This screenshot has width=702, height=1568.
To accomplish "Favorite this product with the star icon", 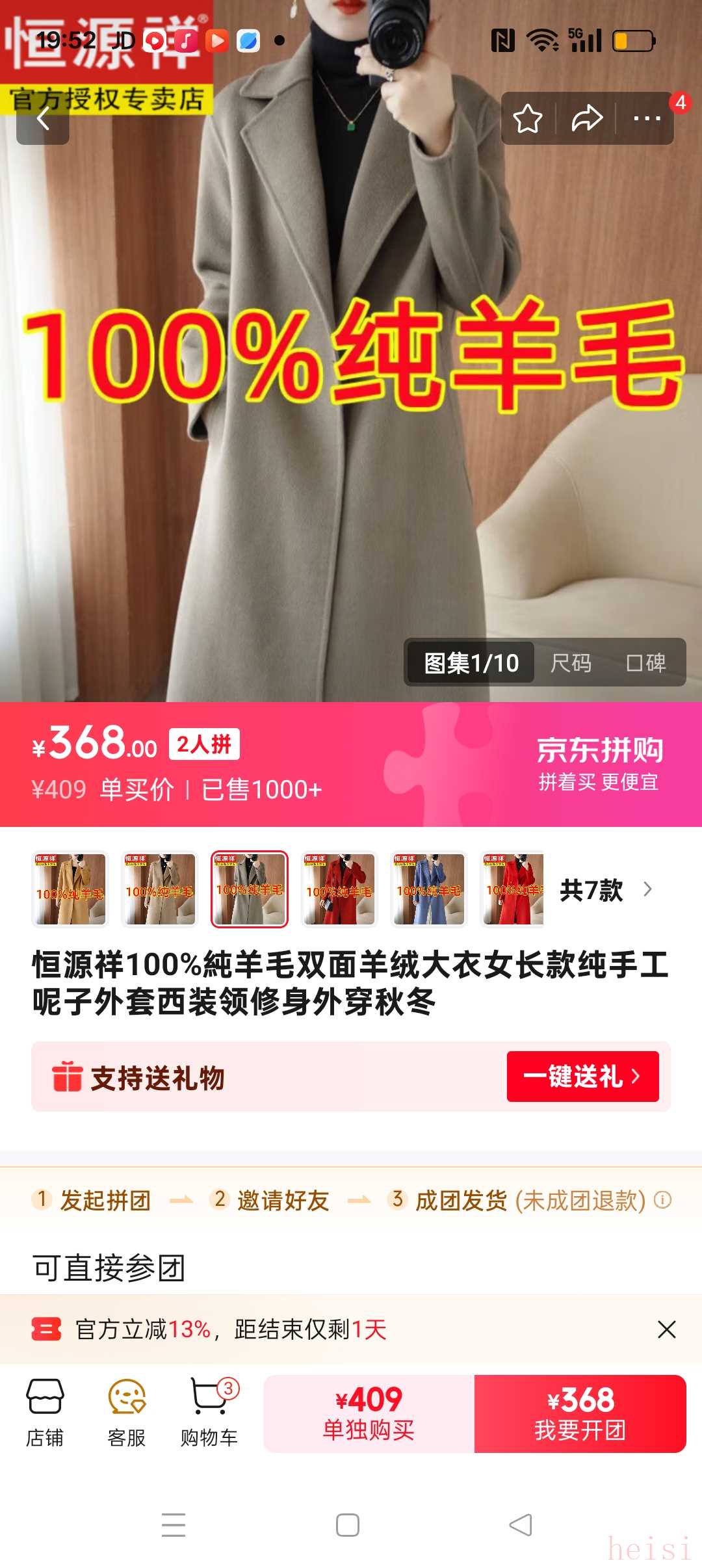I will pos(527,119).
